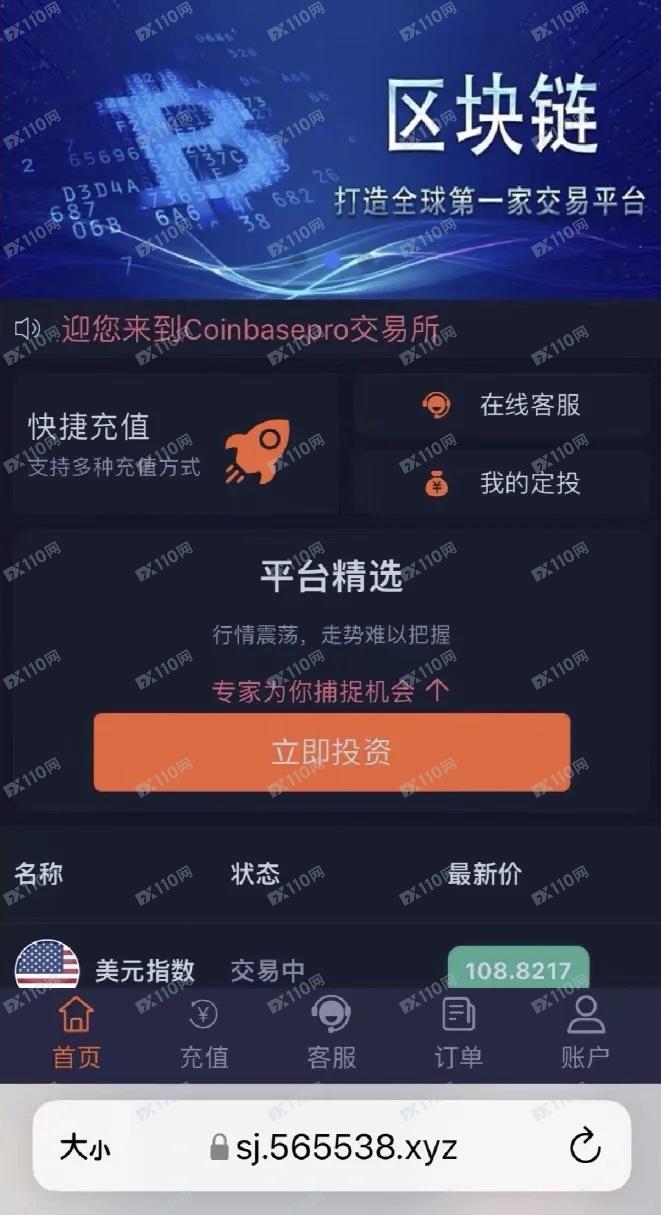The image size is (661, 1215).
Task: Tap the sj.565538.xyz address bar
Action: [x=335, y=1148]
